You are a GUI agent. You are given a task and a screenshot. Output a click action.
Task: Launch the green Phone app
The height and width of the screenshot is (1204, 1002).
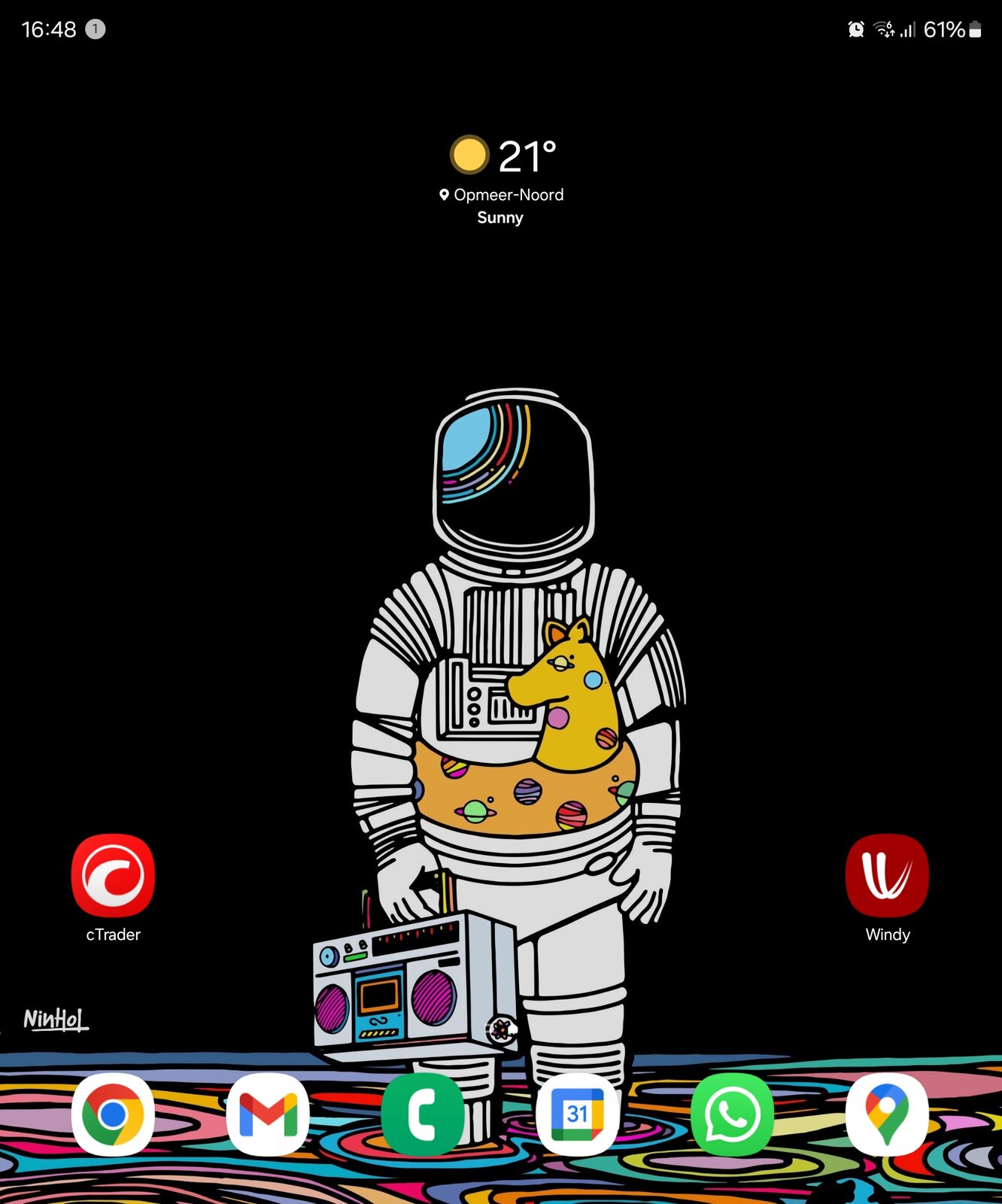click(423, 1114)
